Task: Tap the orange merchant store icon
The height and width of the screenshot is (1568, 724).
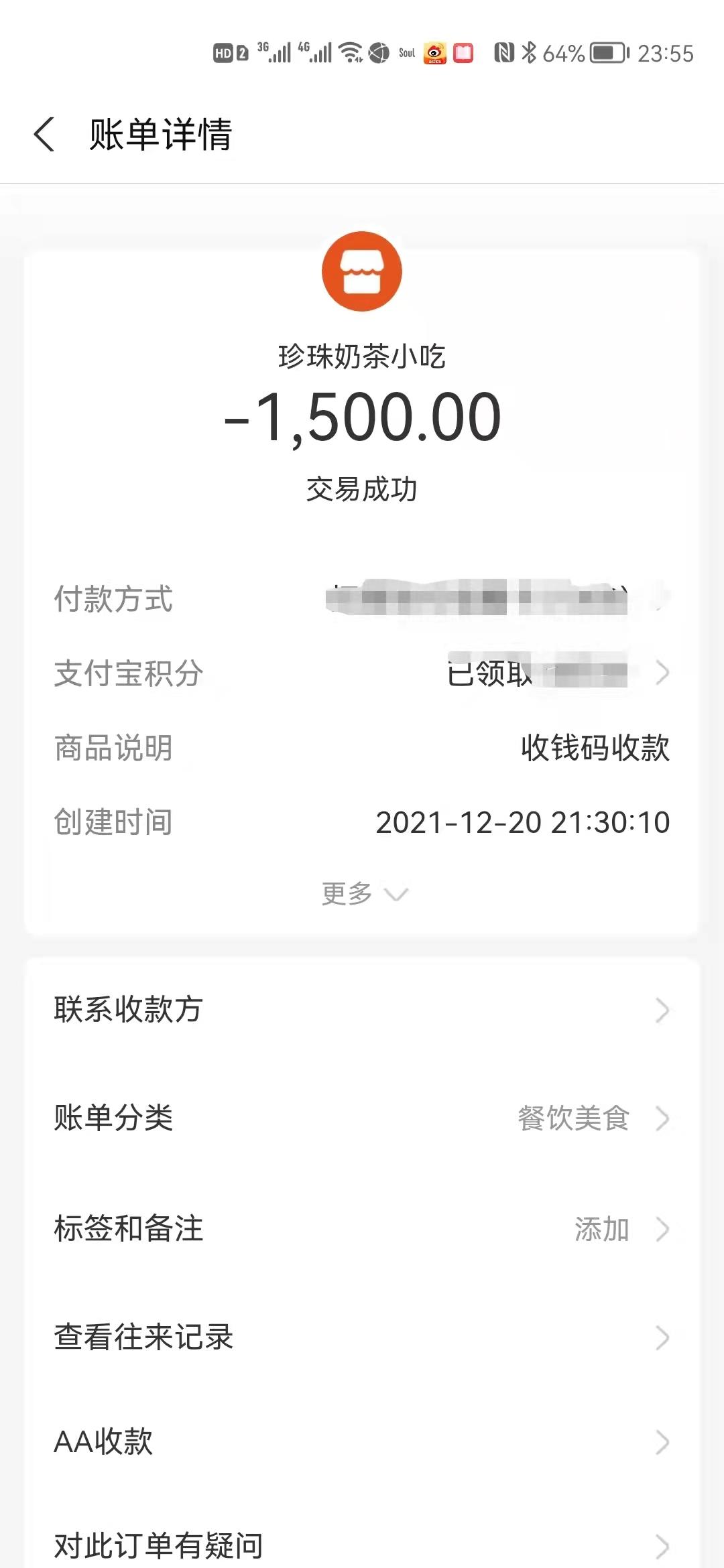Action: [362, 271]
